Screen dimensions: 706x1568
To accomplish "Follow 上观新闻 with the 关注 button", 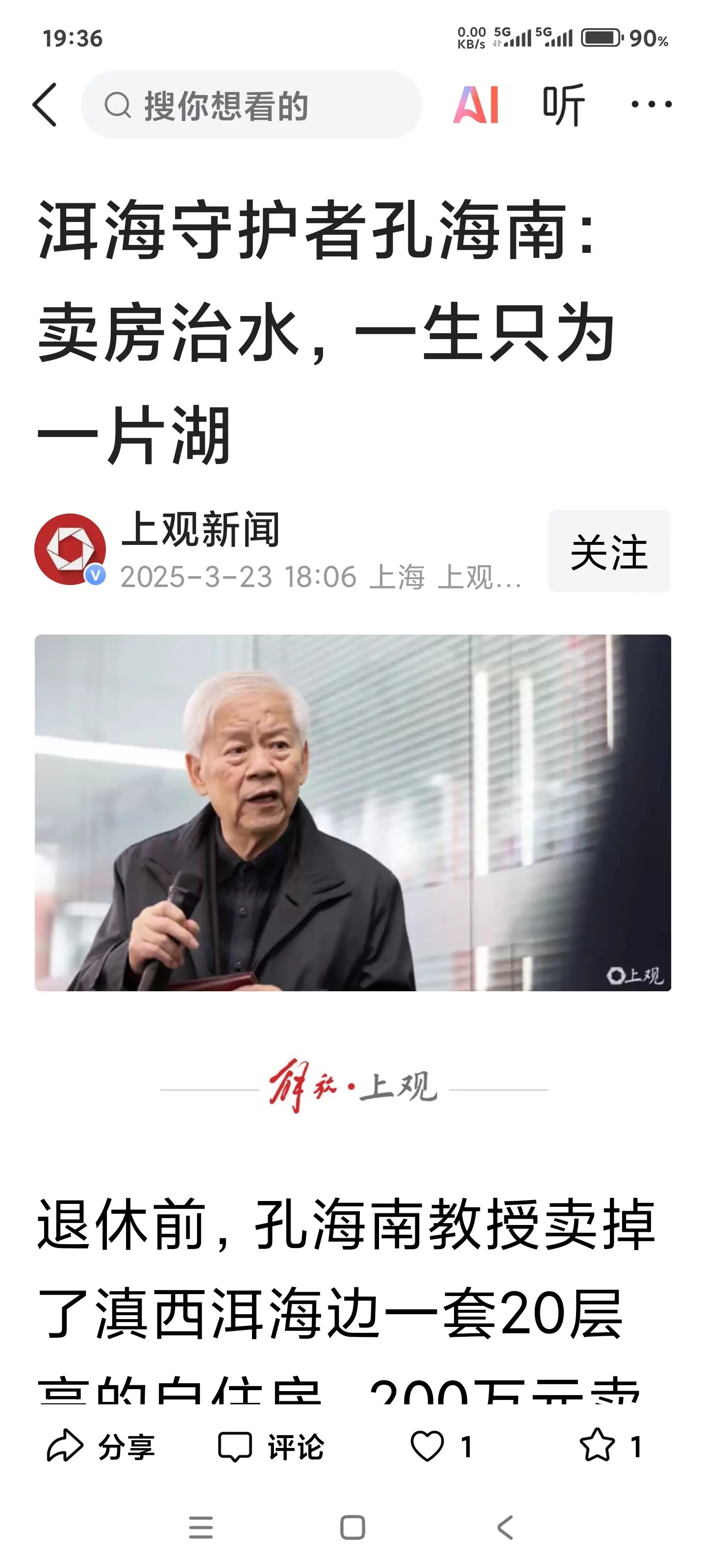I will click(608, 551).
